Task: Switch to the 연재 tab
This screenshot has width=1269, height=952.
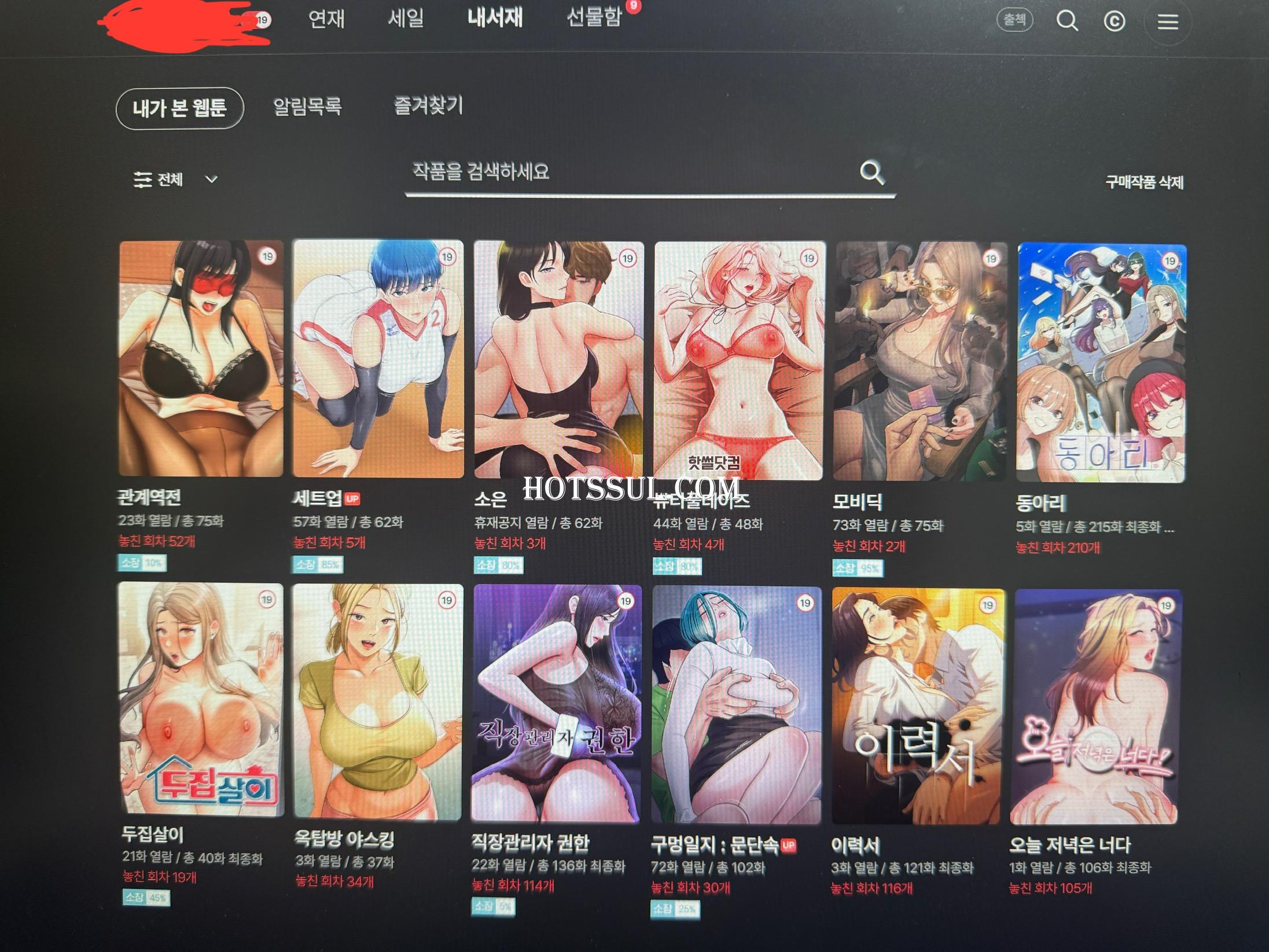Action: point(326,19)
